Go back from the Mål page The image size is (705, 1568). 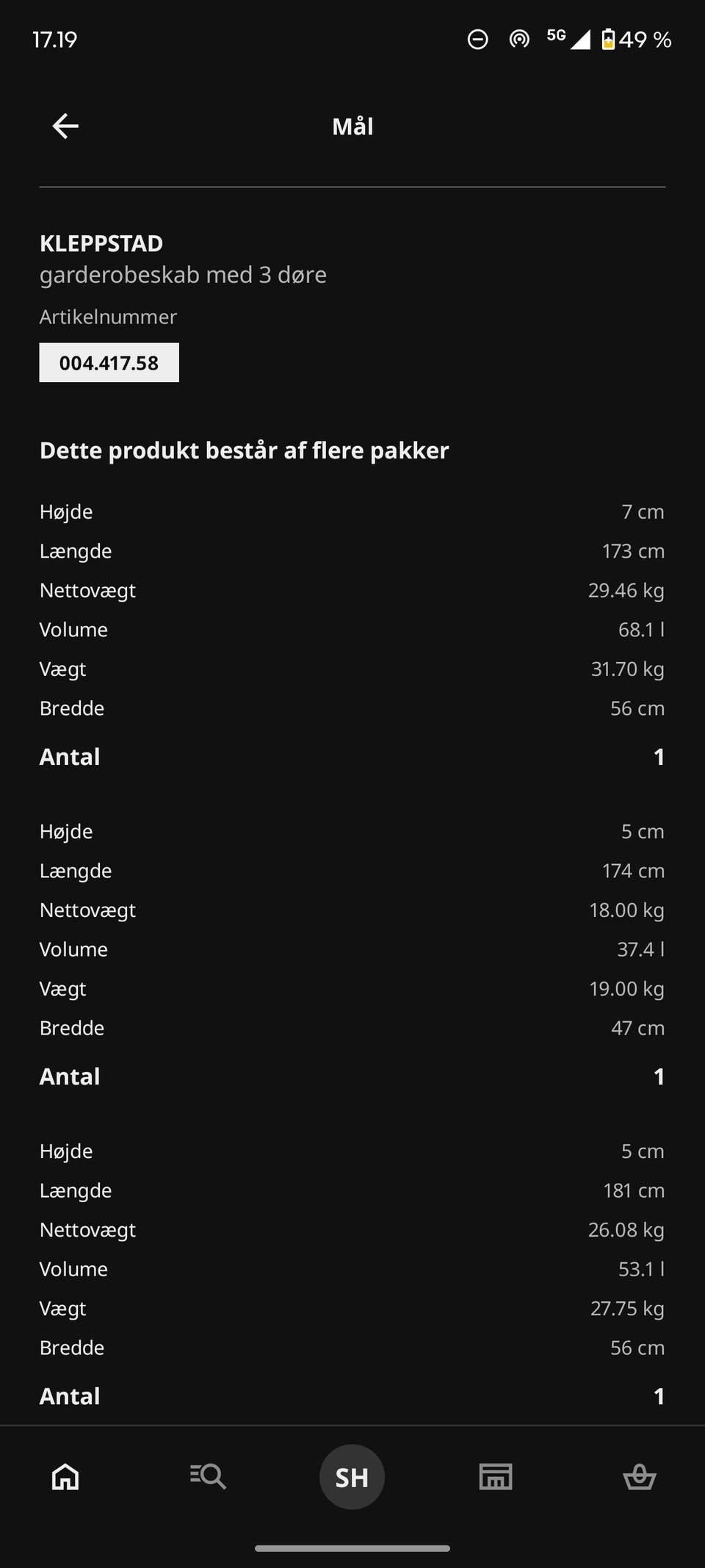point(65,126)
